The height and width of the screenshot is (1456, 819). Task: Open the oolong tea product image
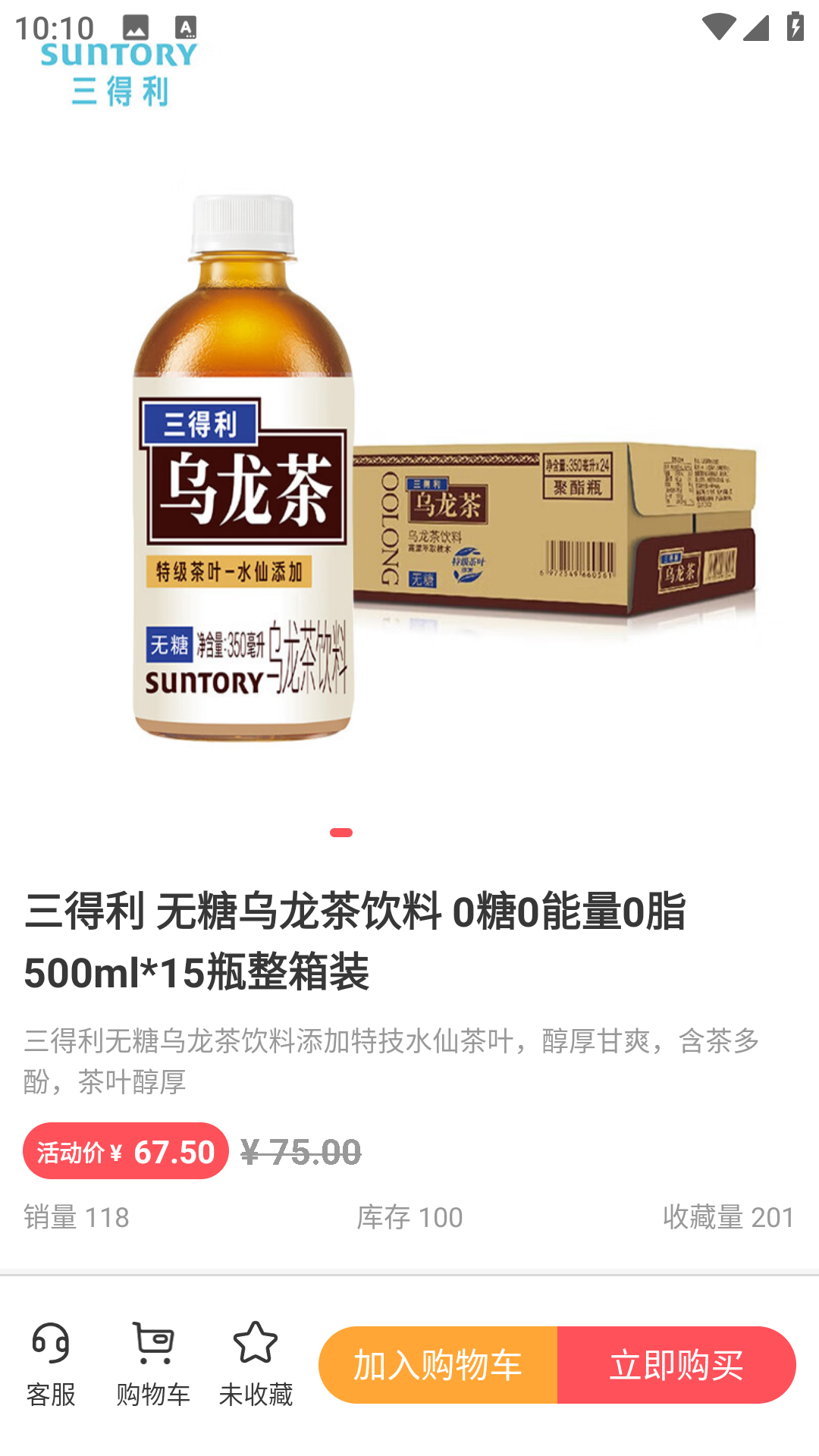(x=409, y=470)
